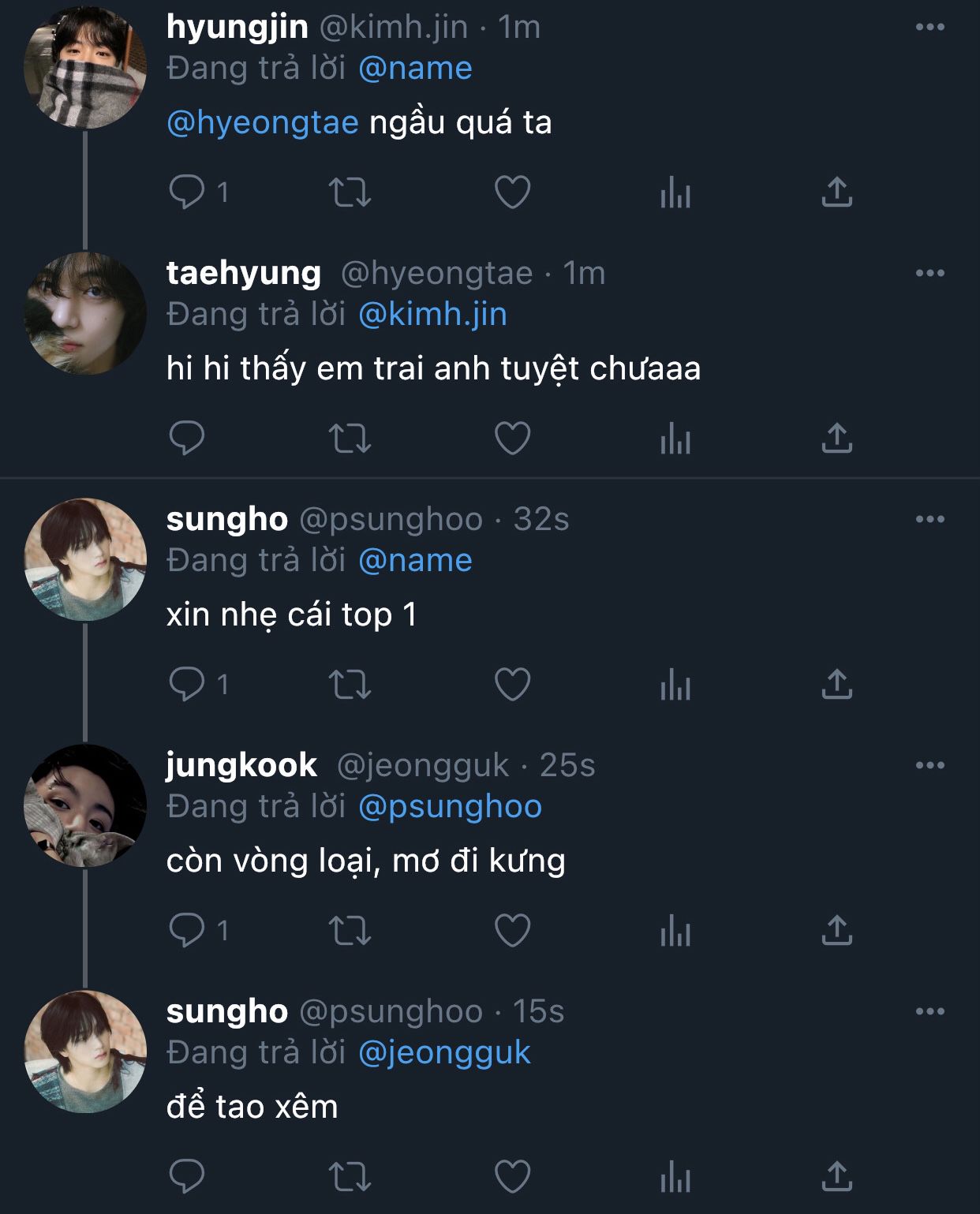Open overflow menu on jungkook's tweet
The image size is (980, 1214).
pos(930,765)
